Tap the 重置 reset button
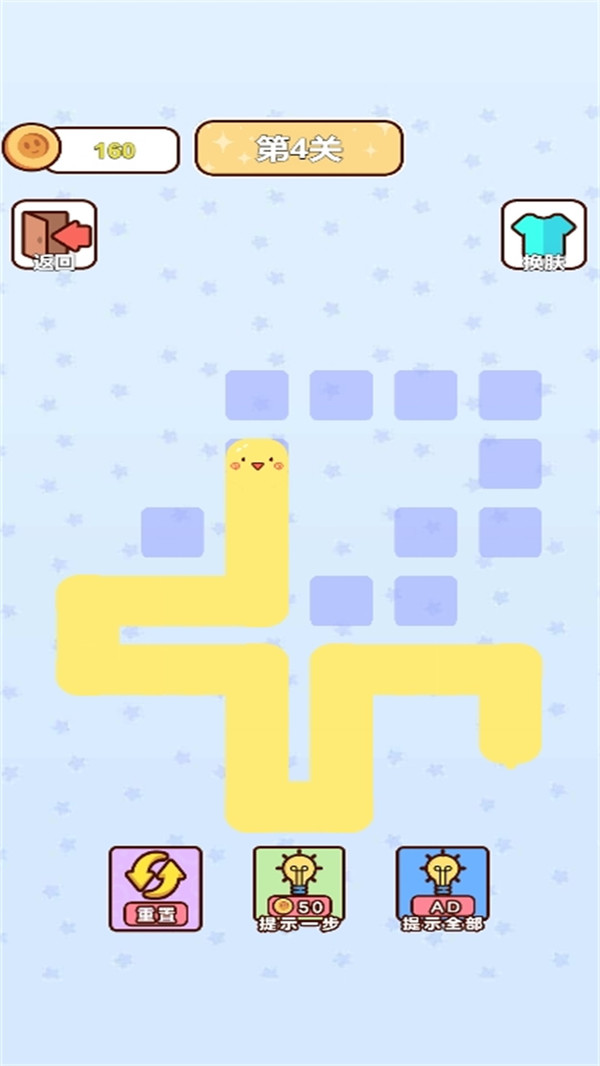The height and width of the screenshot is (1066, 600). [156, 889]
